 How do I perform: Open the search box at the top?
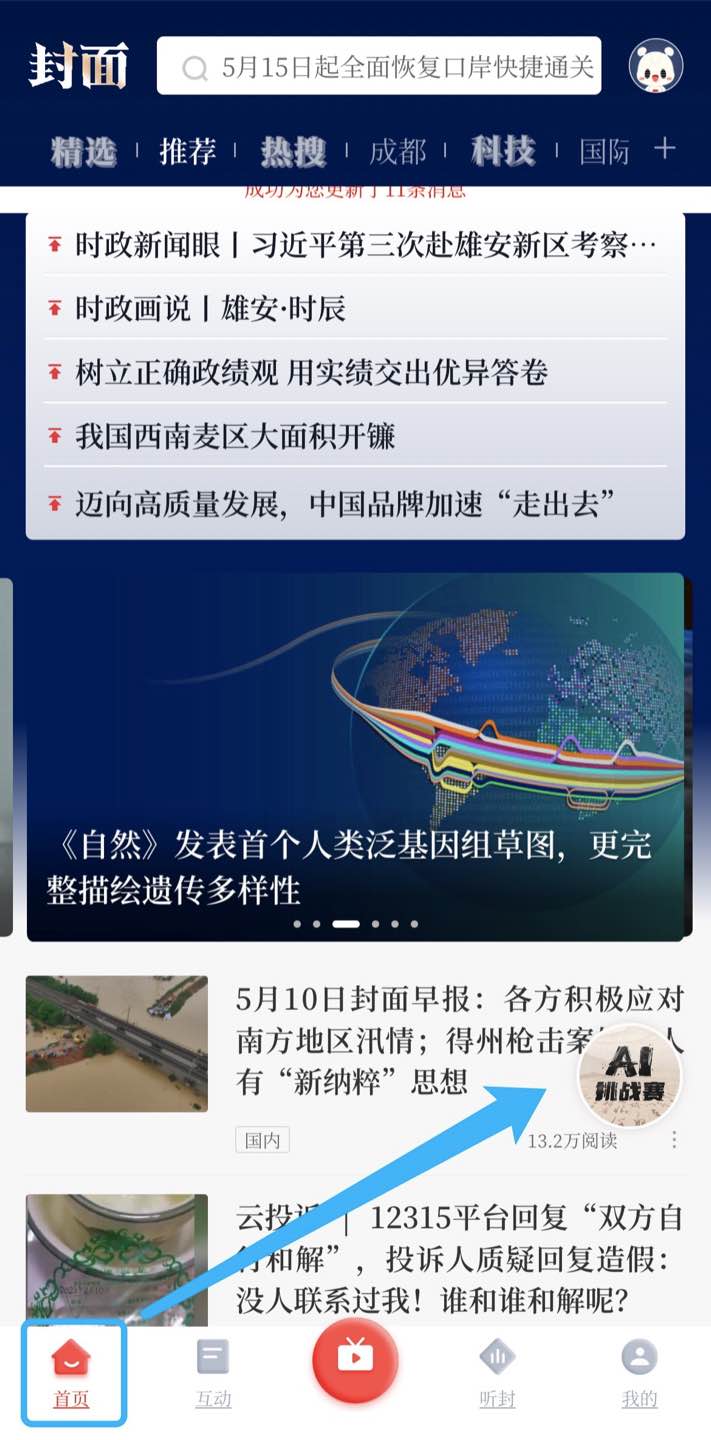379,66
